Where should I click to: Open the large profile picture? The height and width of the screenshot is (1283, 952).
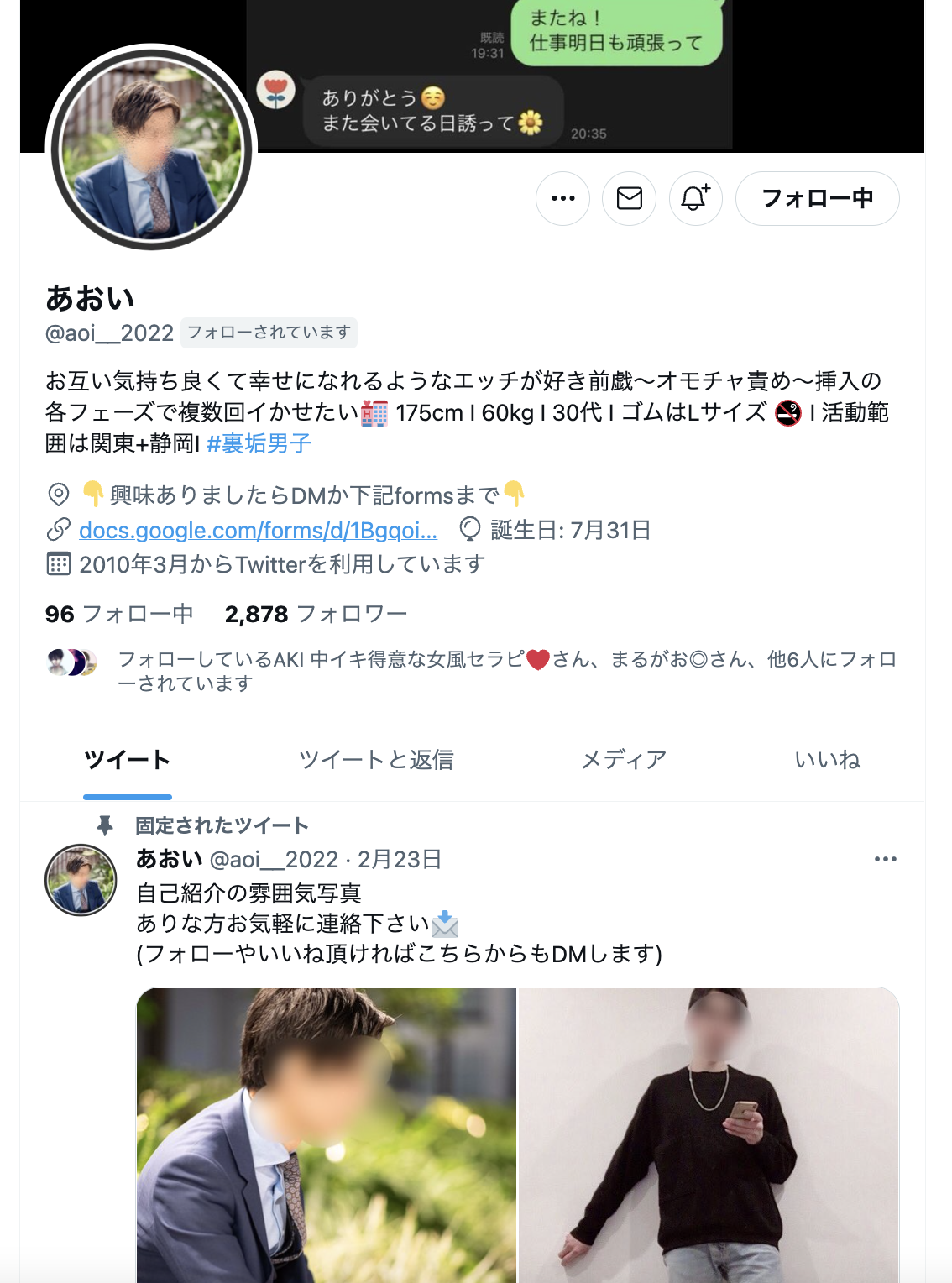[152, 149]
